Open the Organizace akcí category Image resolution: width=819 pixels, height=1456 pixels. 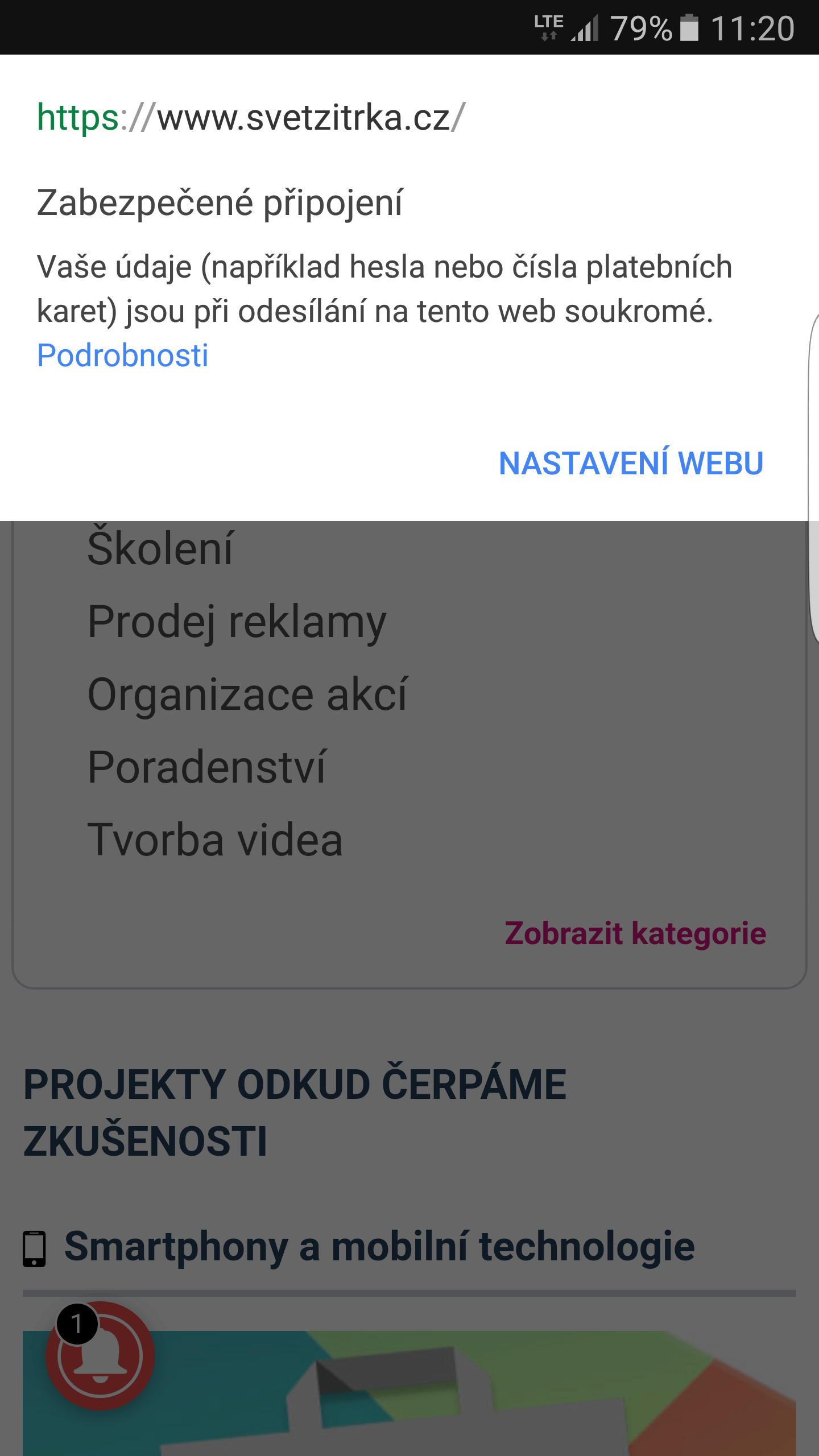[x=247, y=694]
